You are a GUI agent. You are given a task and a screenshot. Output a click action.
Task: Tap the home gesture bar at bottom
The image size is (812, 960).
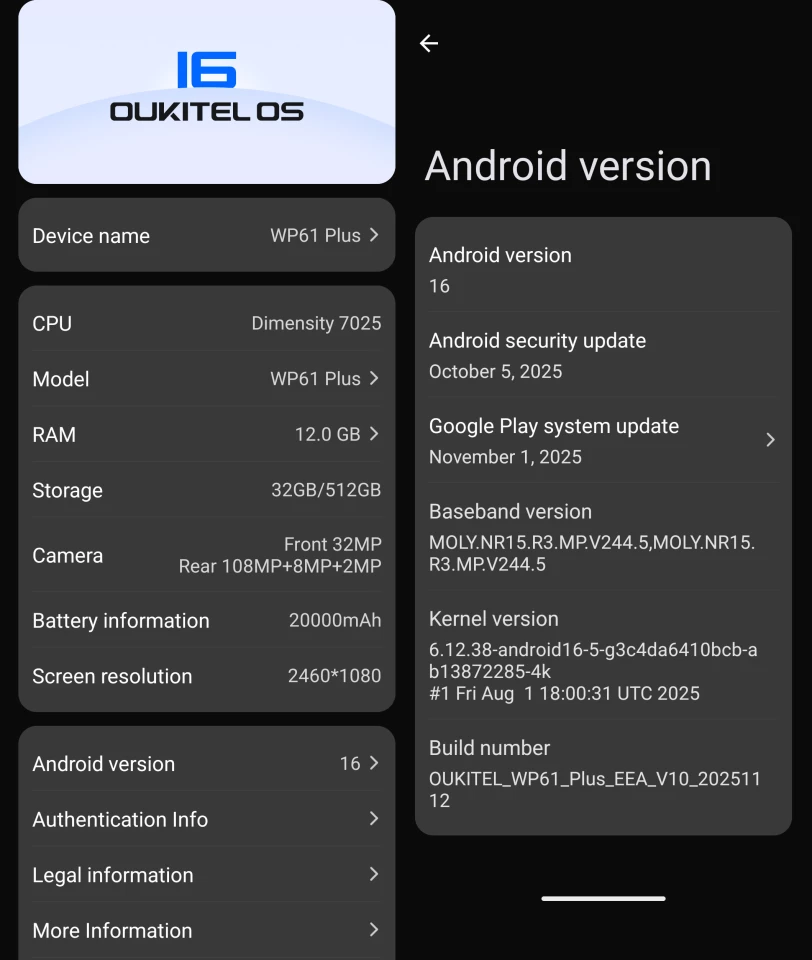tap(602, 898)
